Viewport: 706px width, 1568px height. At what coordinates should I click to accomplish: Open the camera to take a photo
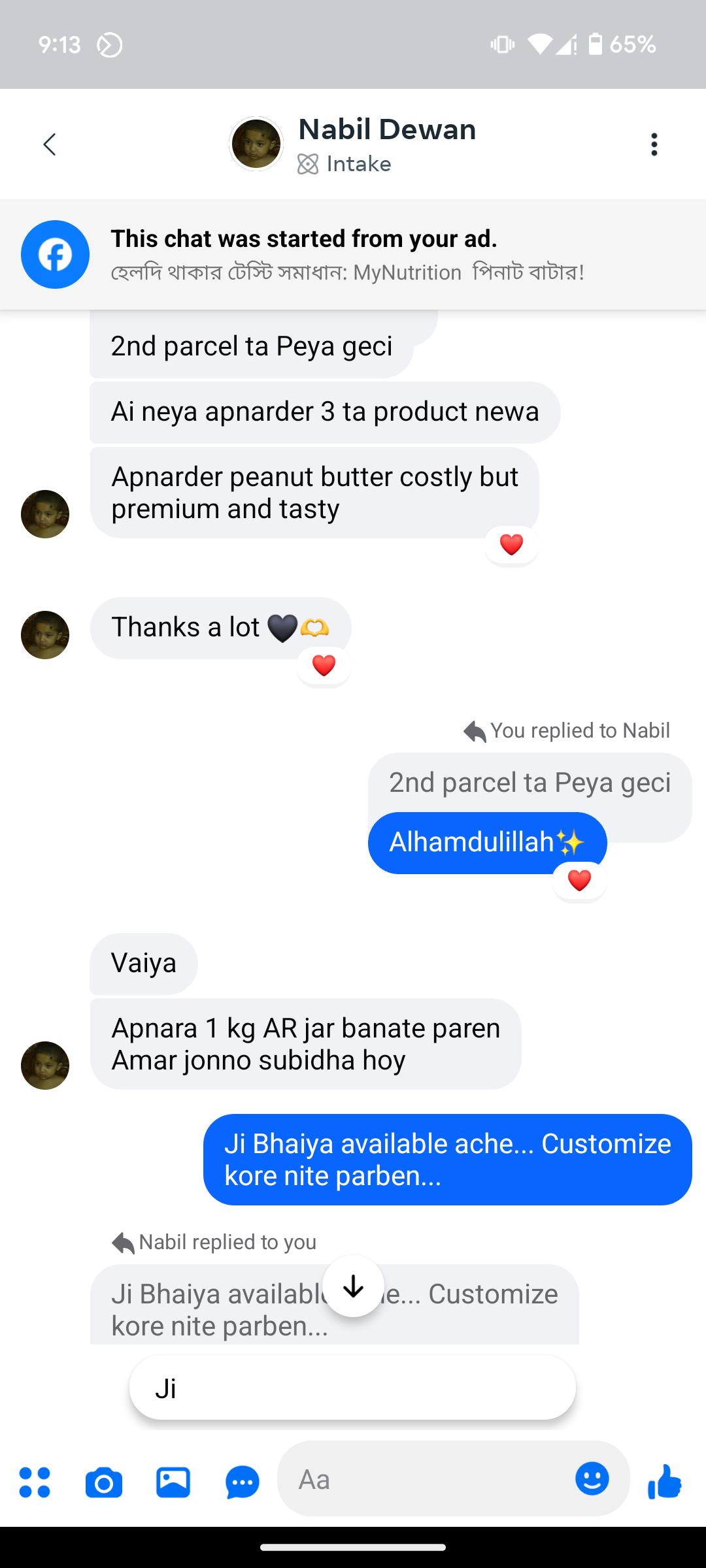104,1482
